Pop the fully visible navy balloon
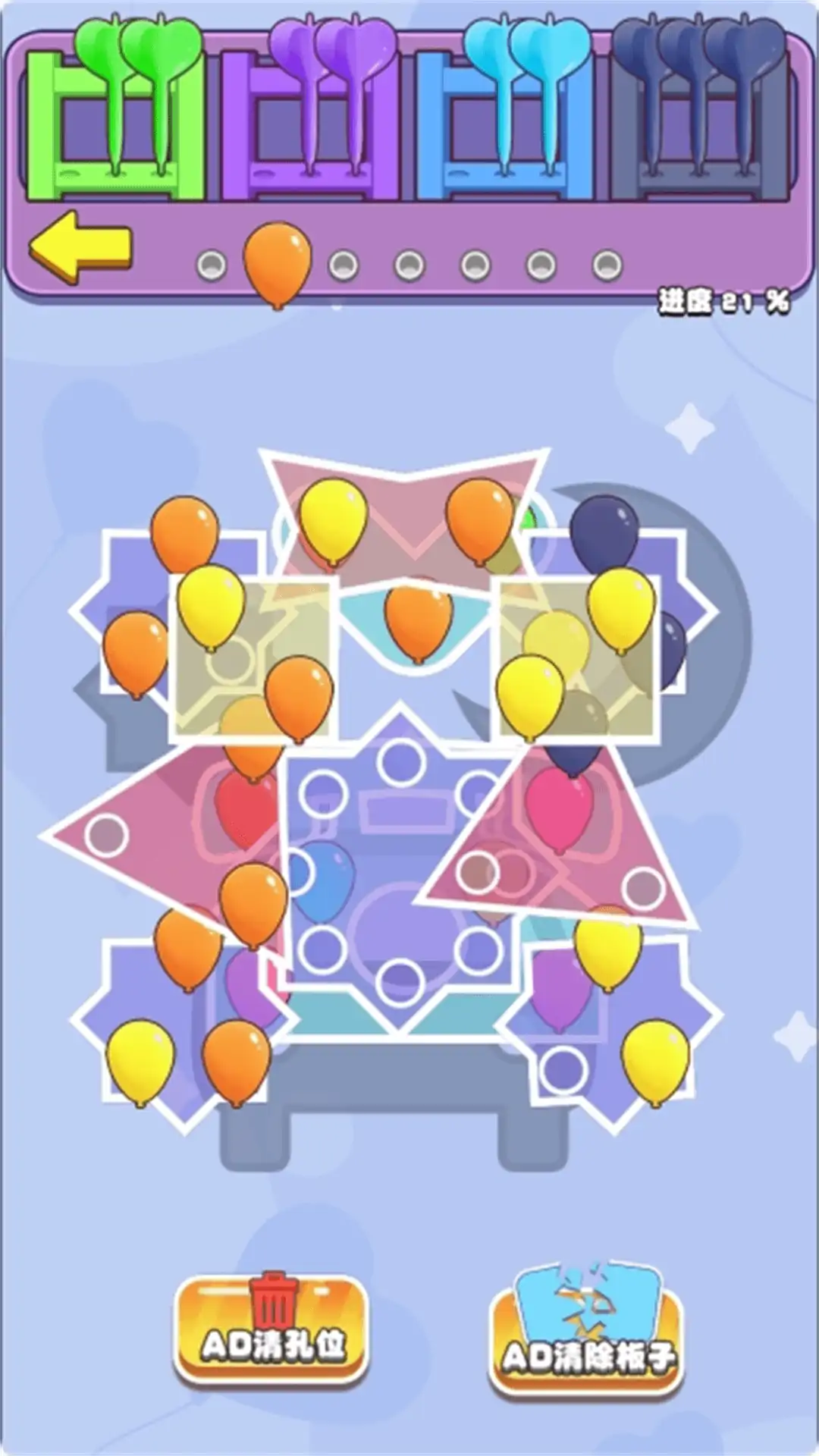819x1456 pixels. point(604,531)
